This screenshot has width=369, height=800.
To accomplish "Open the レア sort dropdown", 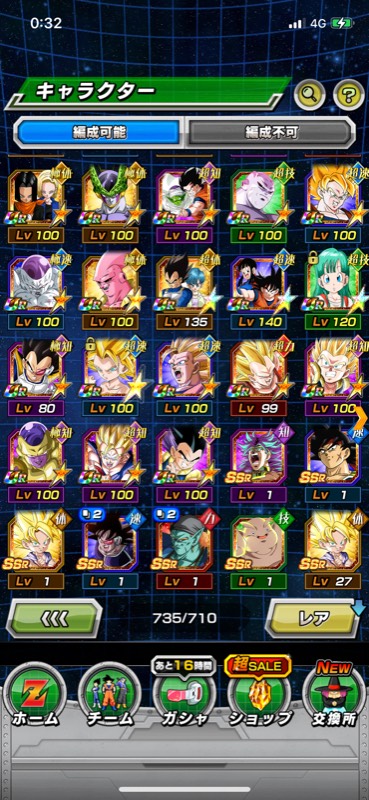I will tap(314, 618).
